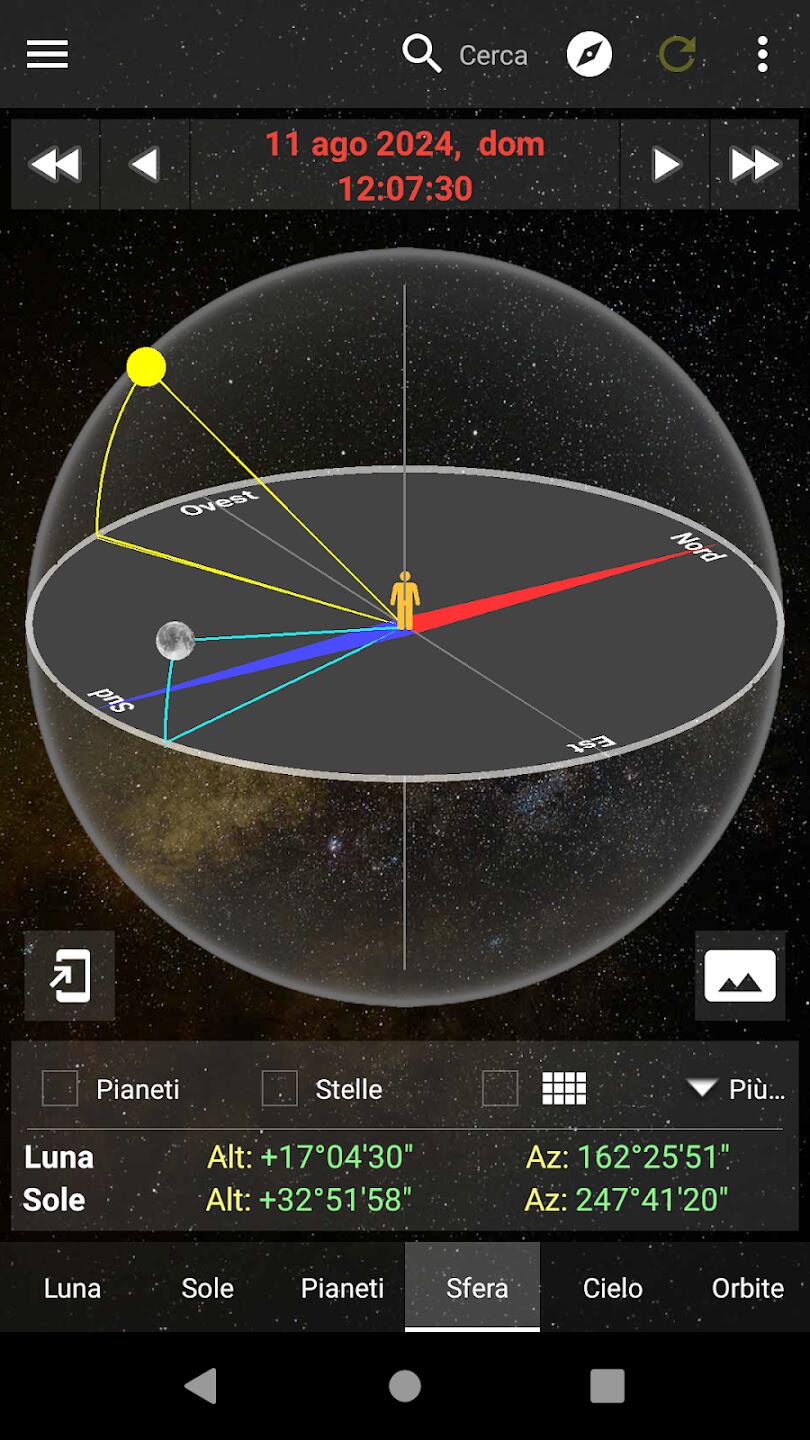The height and width of the screenshot is (1440, 810).
Task: Enable the Pianeti checkbox
Action: click(x=60, y=1088)
